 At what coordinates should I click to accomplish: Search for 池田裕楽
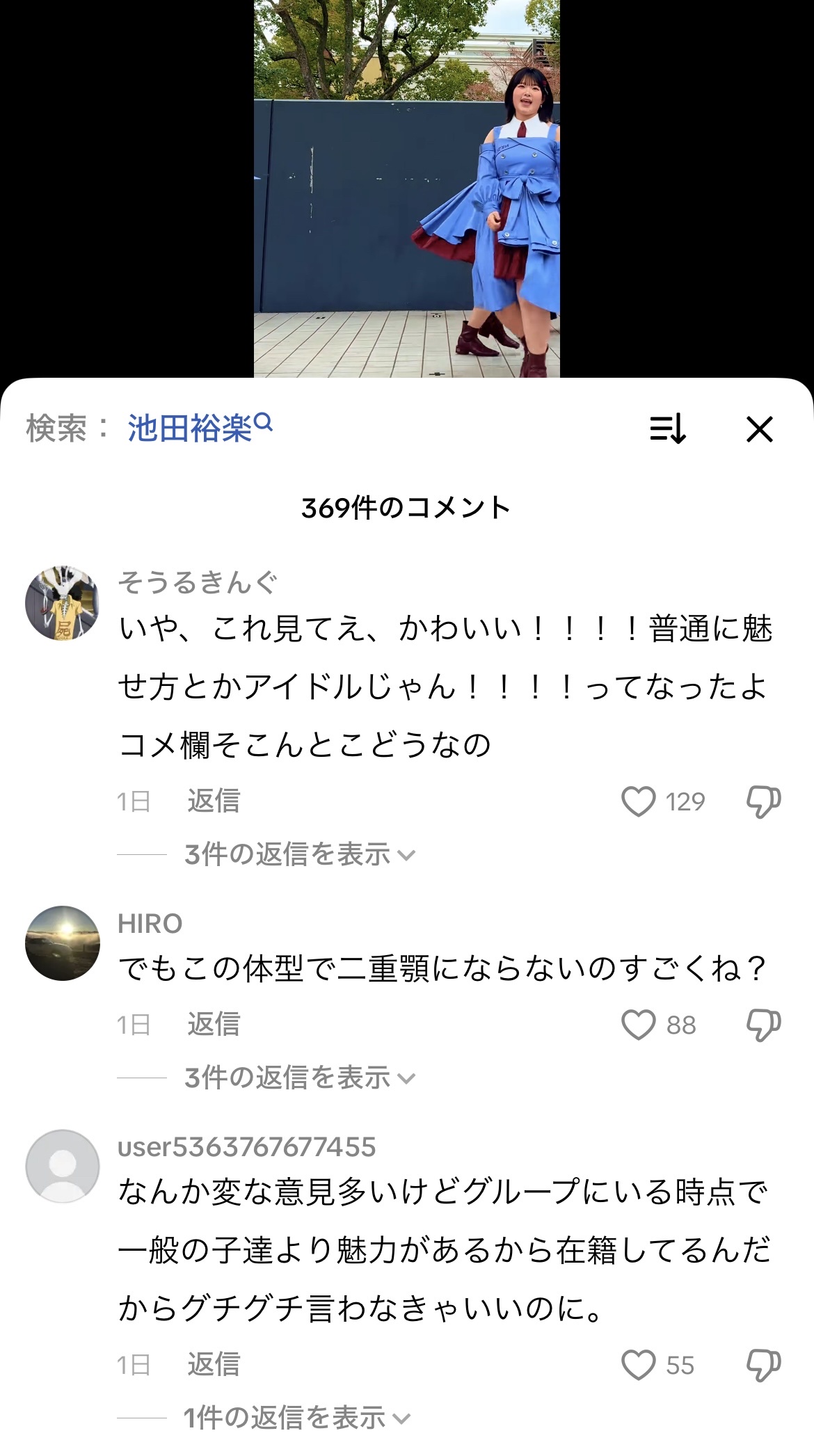(x=199, y=428)
